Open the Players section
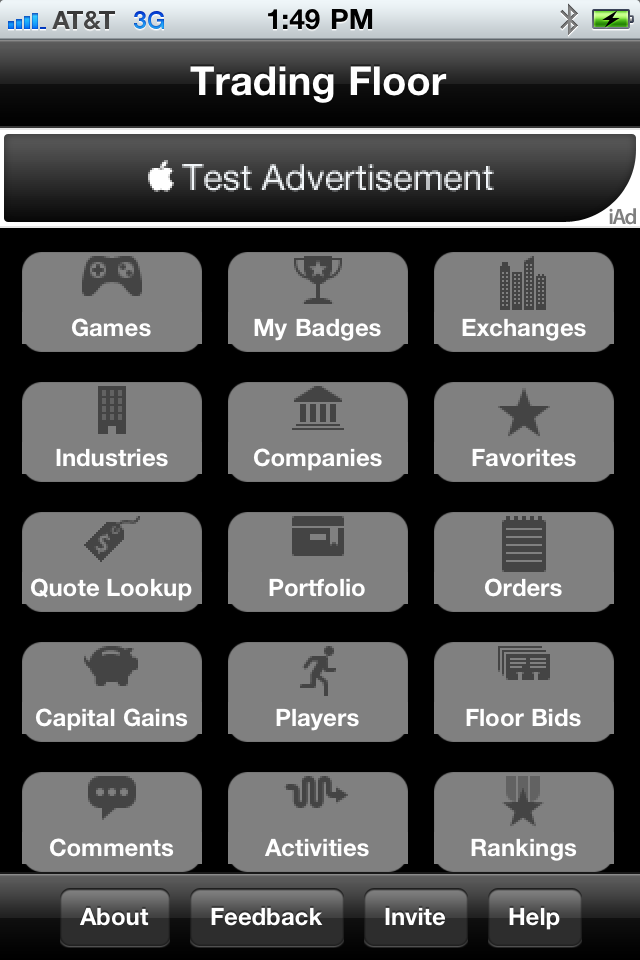The width and height of the screenshot is (640, 960). click(x=318, y=692)
